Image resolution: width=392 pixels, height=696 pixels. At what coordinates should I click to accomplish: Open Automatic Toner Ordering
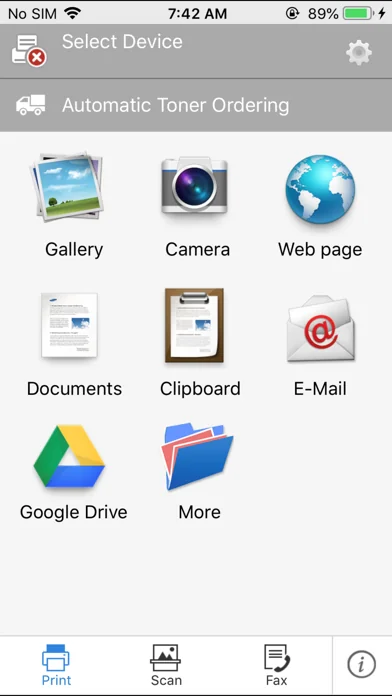point(196,105)
